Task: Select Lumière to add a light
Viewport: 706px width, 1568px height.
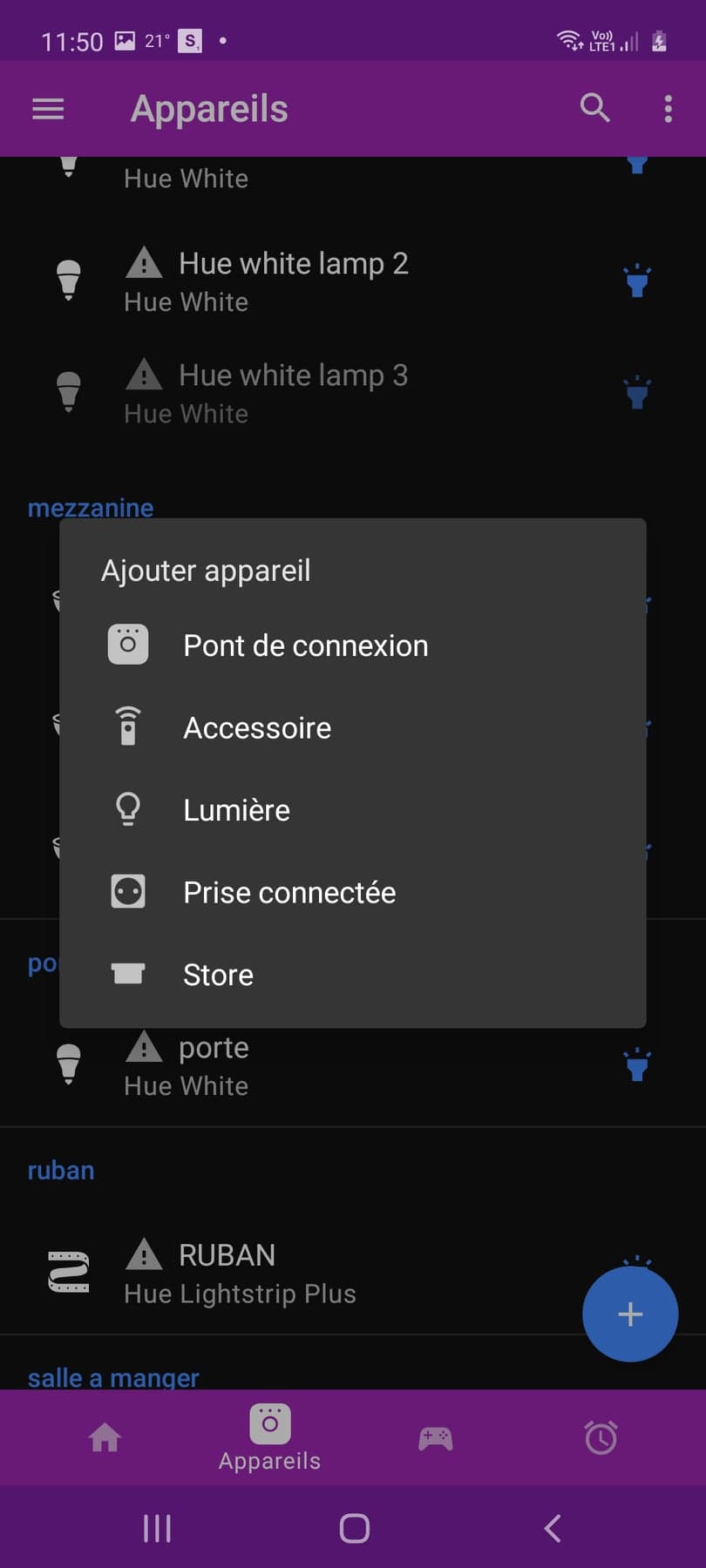Action: coord(352,810)
